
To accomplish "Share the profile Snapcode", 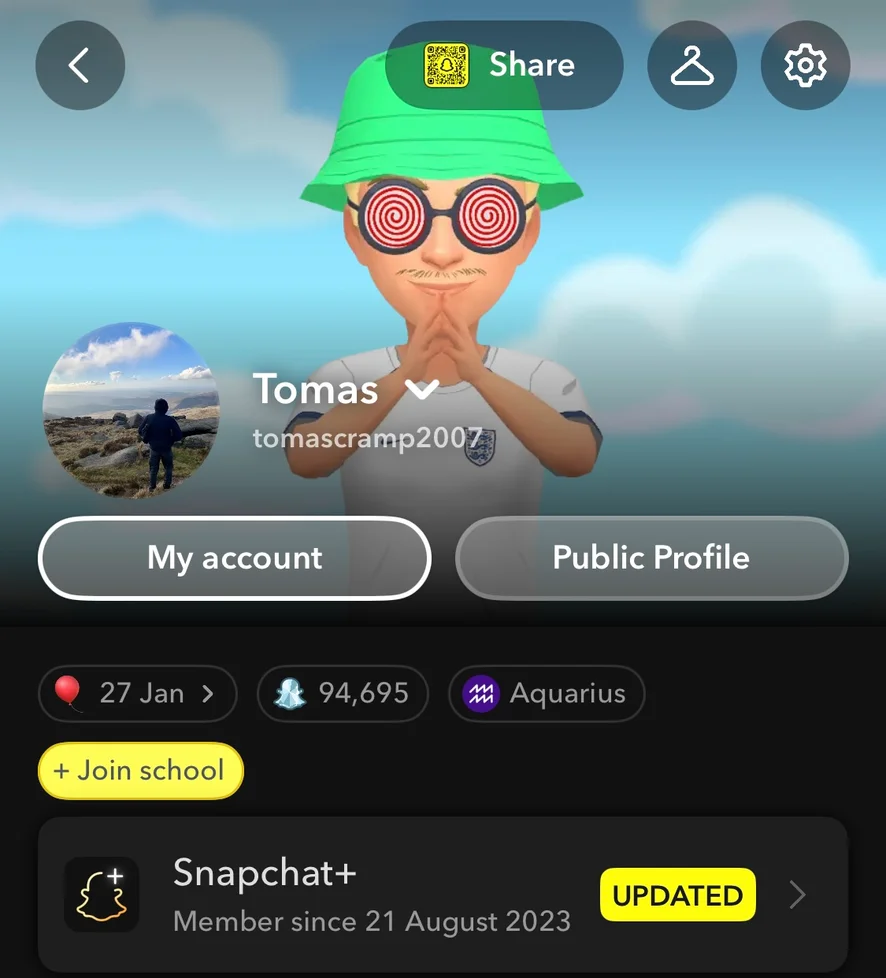I will coord(504,66).
